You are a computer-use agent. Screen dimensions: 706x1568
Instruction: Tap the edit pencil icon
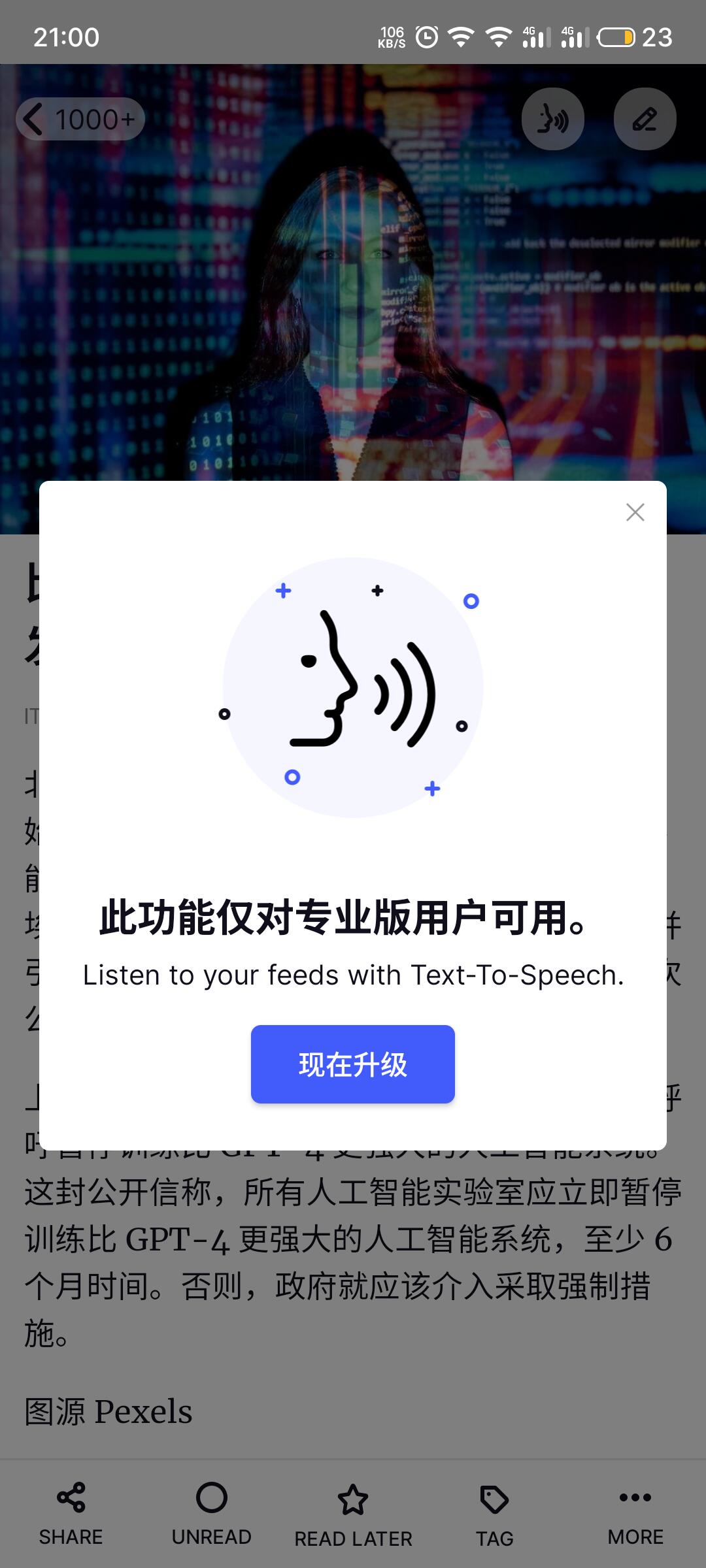645,120
